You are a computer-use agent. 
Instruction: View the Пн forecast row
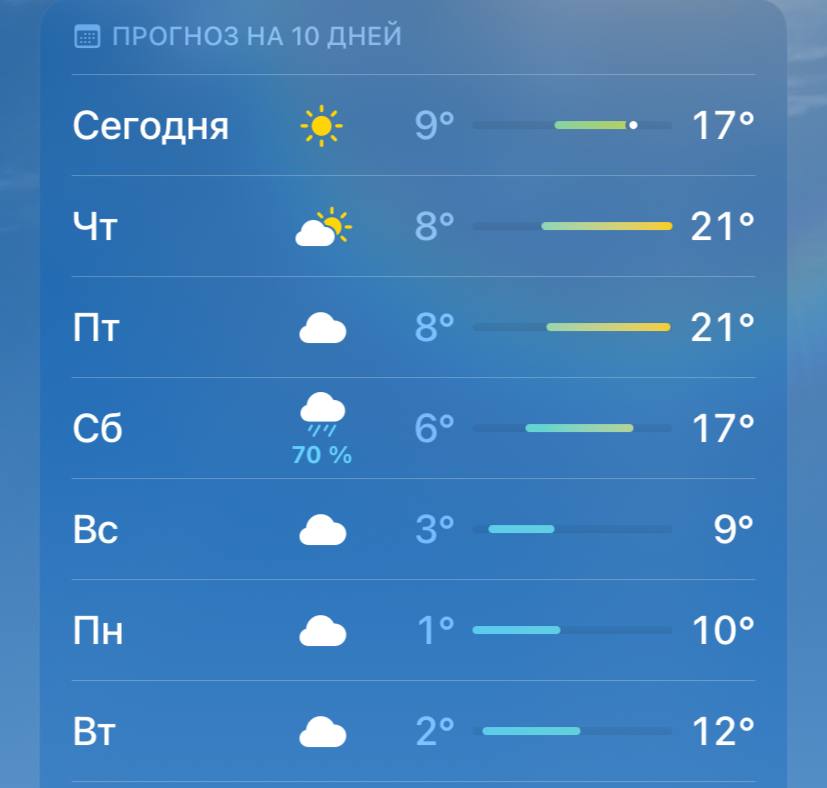coord(413,631)
